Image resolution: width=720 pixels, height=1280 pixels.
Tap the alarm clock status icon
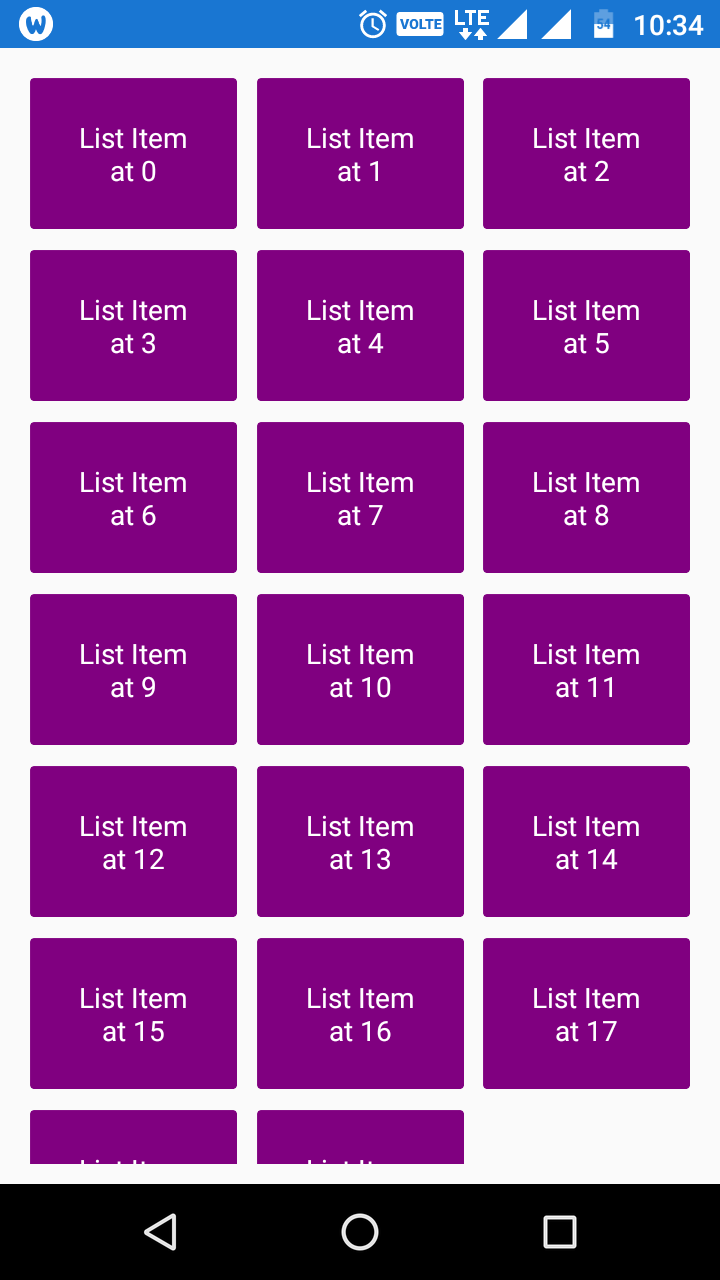coord(371,22)
